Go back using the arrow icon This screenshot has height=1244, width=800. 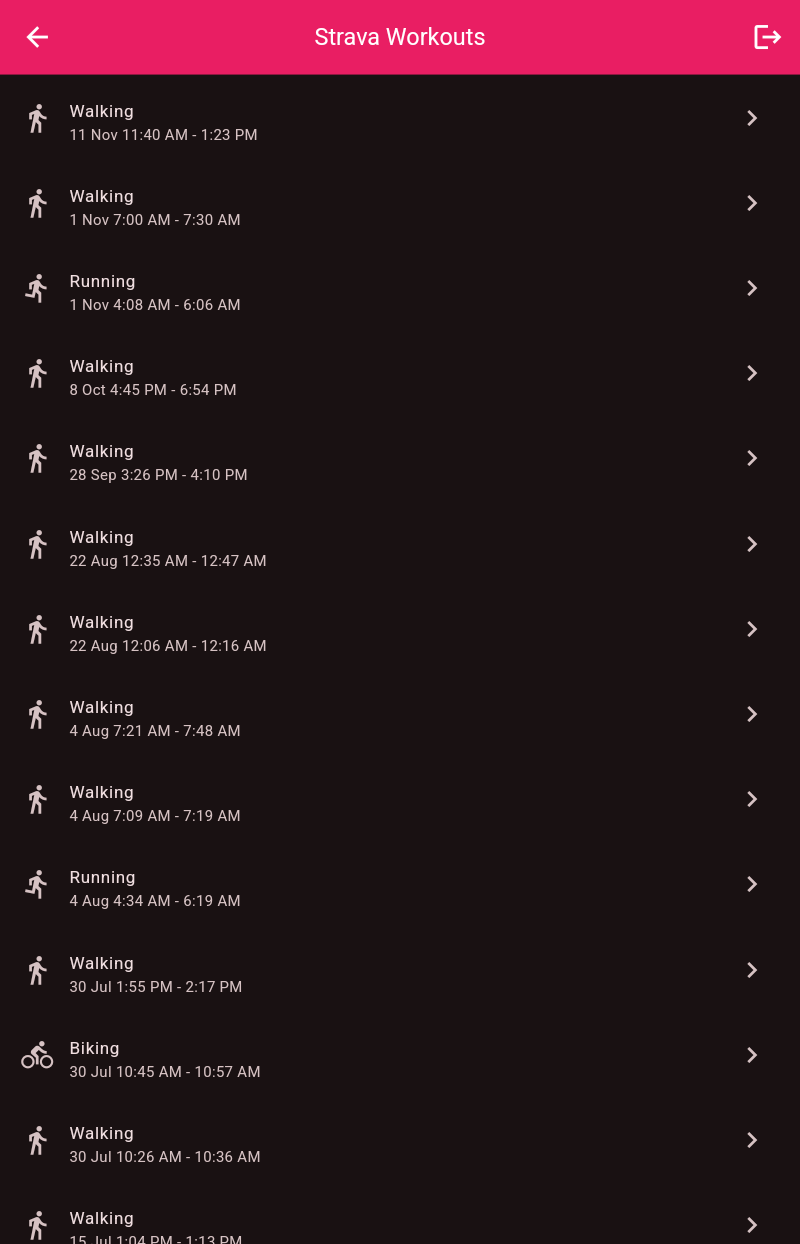[37, 37]
